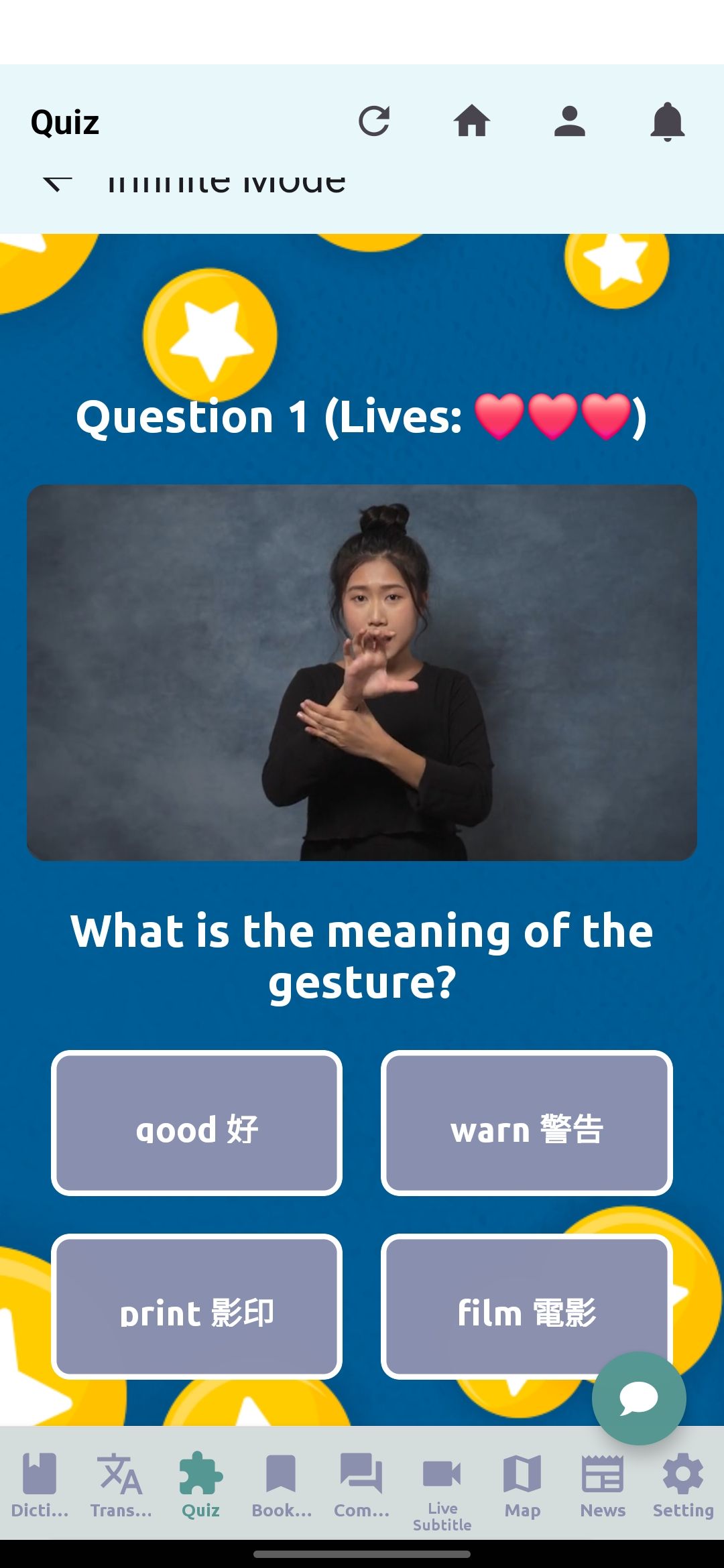Go back from Infinite Mode
The height and width of the screenshot is (1568, 724).
tap(58, 182)
